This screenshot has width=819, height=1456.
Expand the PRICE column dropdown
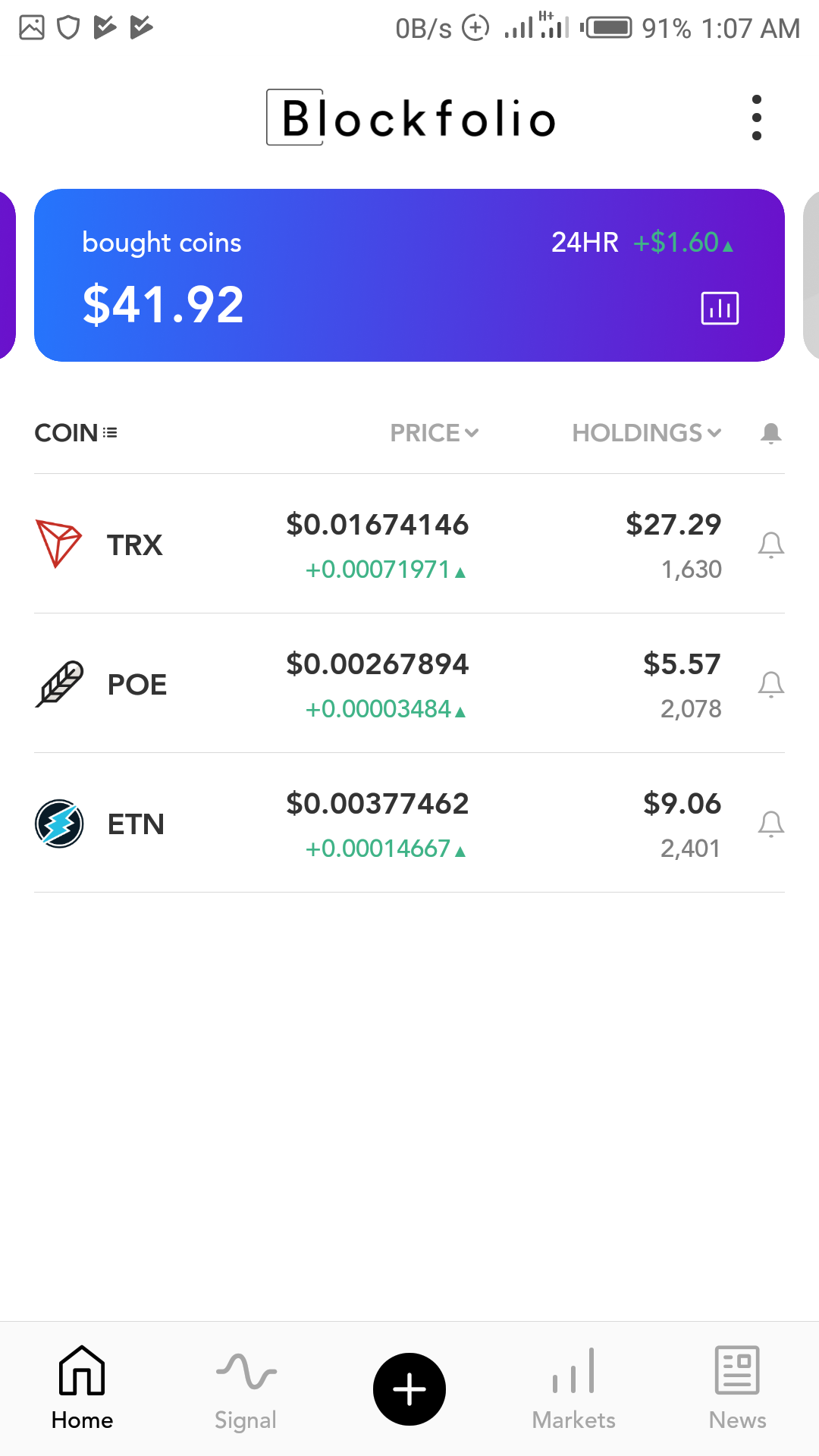pos(435,433)
